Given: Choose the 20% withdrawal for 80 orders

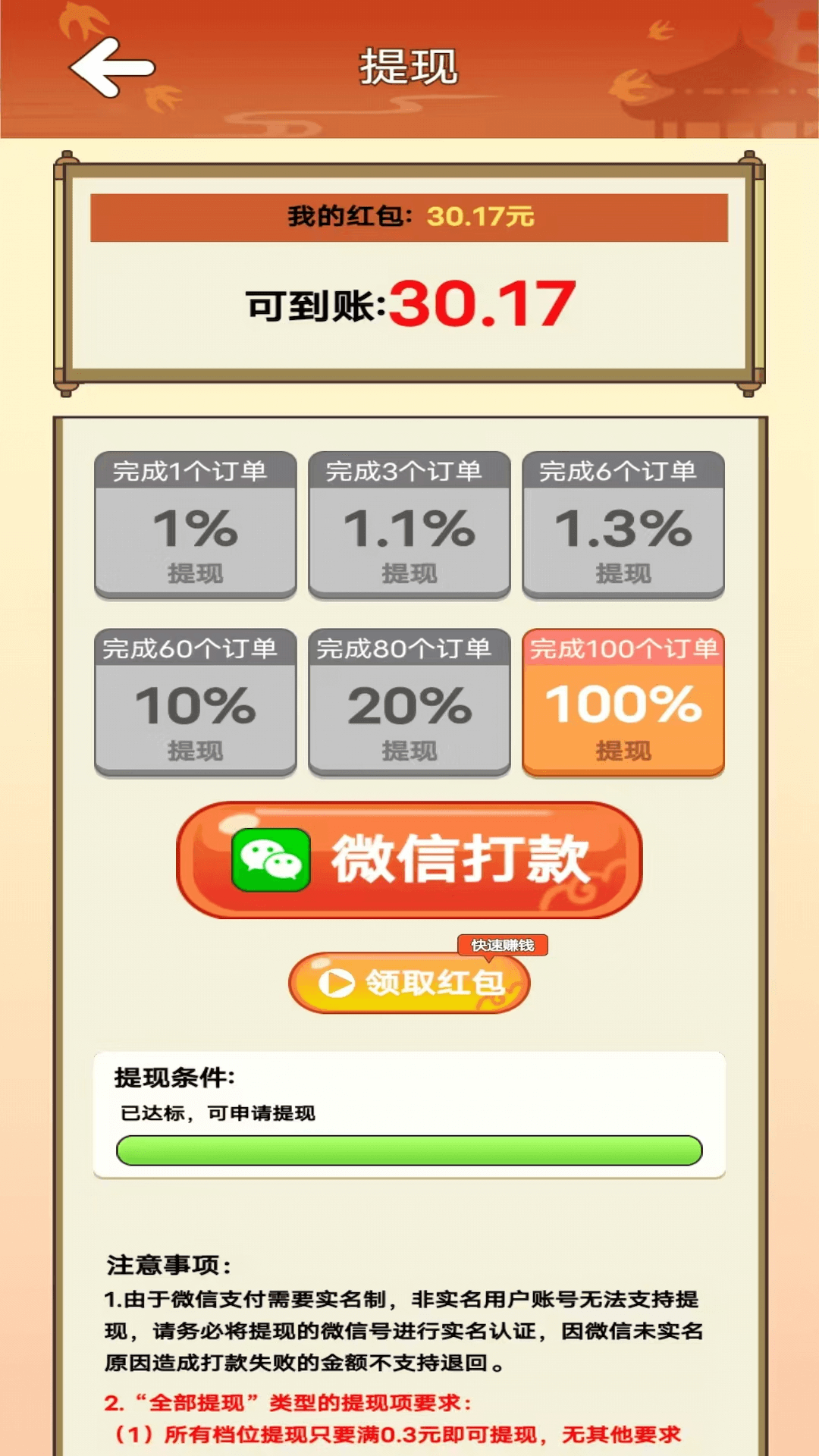Looking at the screenshot, I should click(409, 702).
